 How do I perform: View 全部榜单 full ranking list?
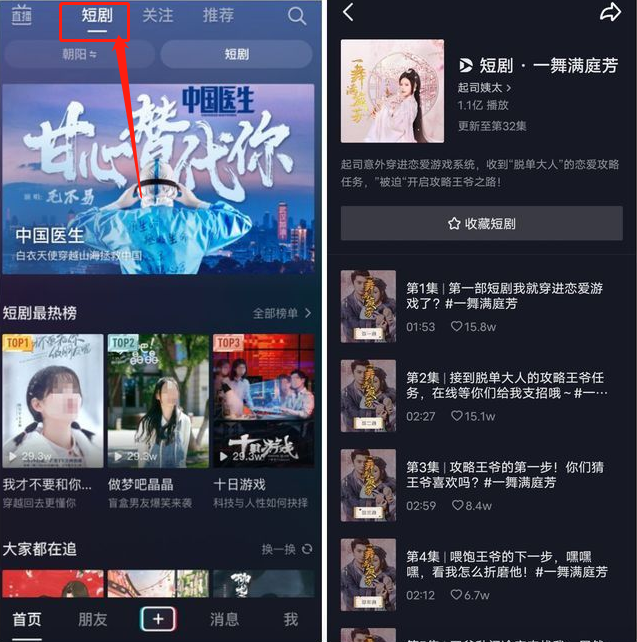(281, 314)
